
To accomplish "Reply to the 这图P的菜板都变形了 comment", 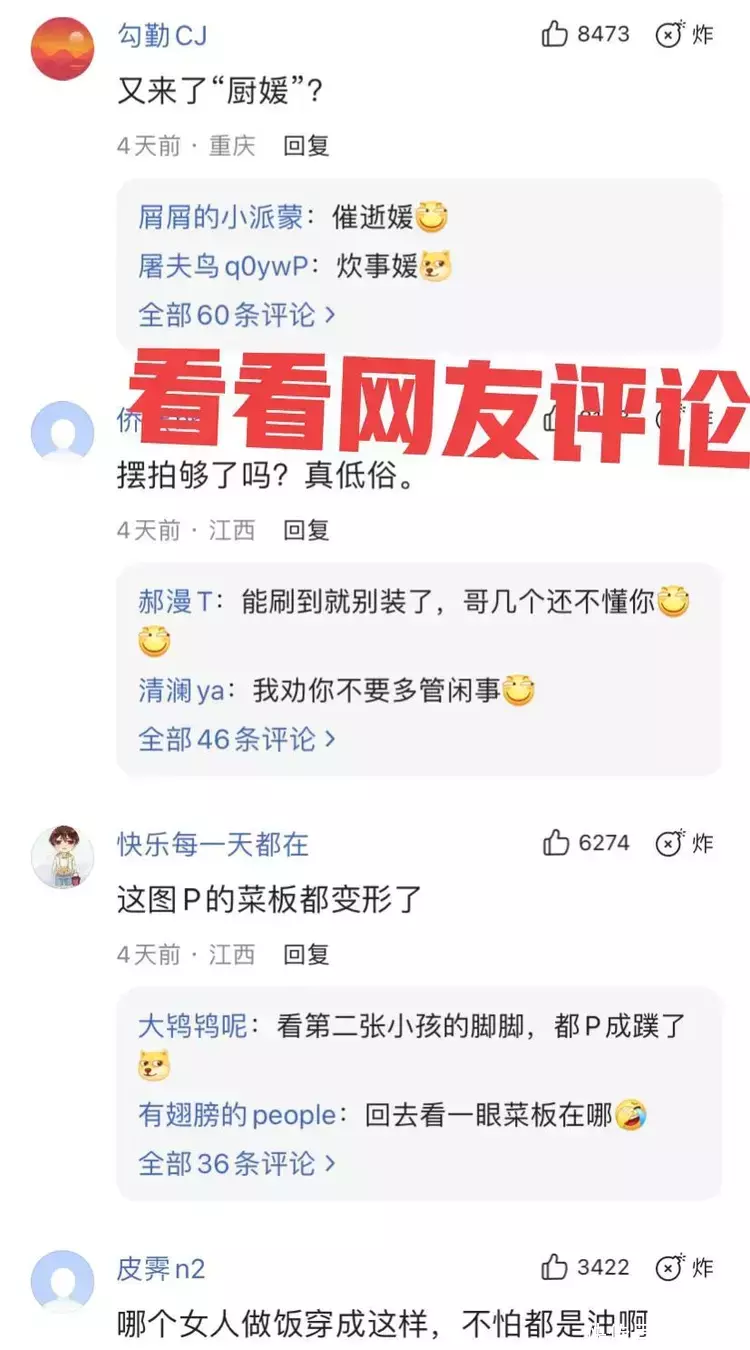I will point(306,954).
